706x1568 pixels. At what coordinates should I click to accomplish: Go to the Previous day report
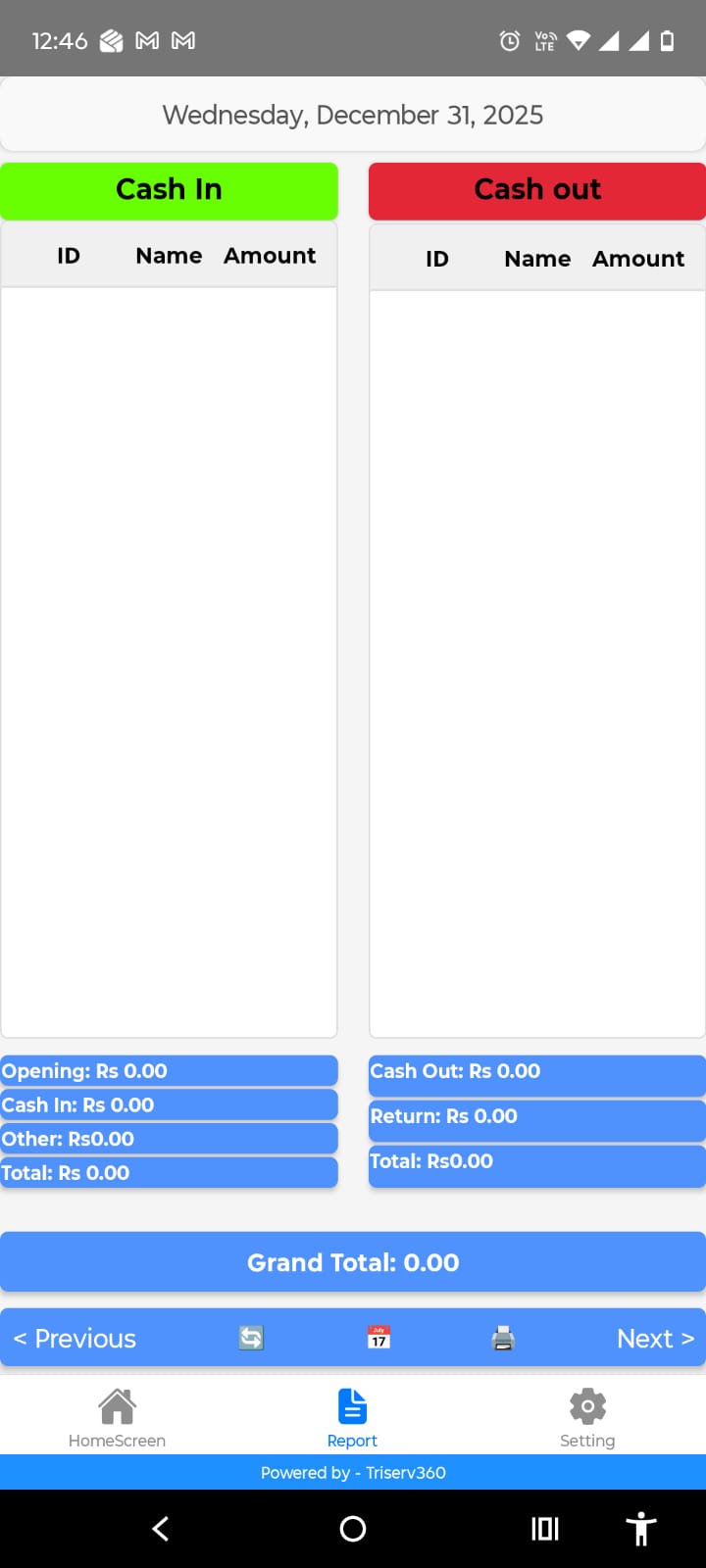pyautogui.click(x=75, y=1339)
